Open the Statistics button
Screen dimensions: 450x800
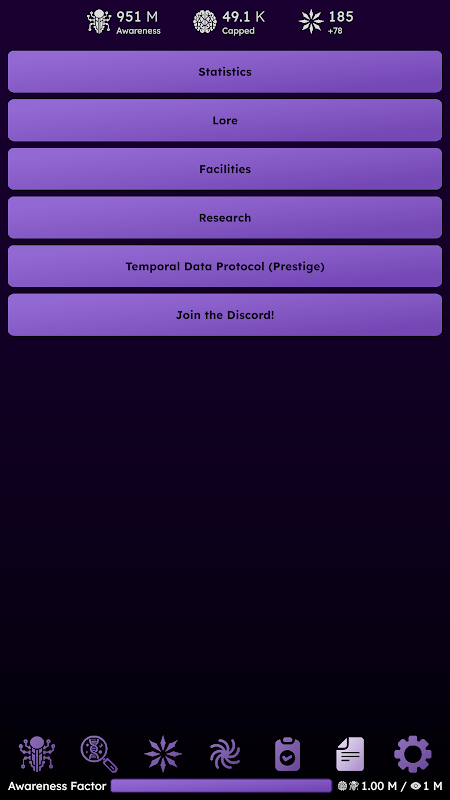point(225,72)
